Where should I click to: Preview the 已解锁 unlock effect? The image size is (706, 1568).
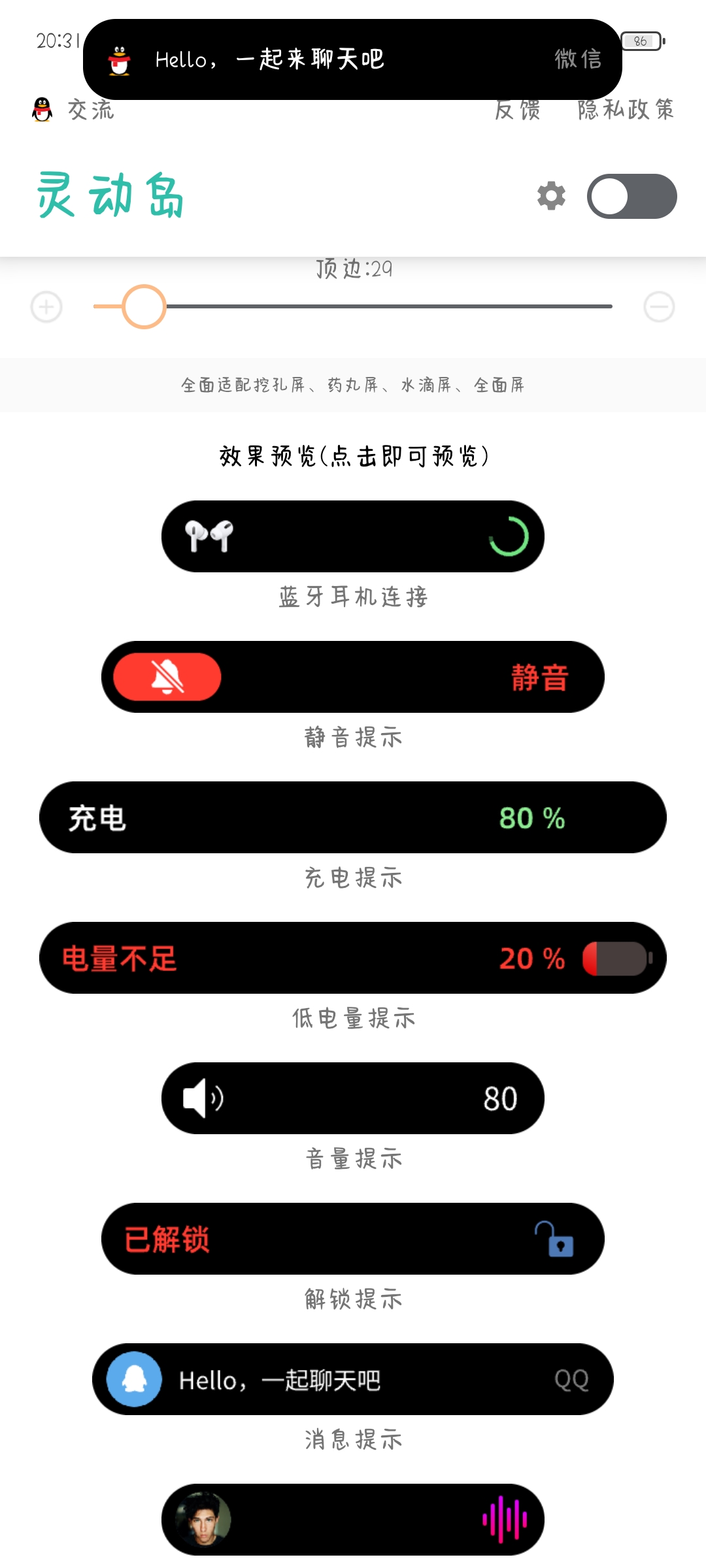352,1239
